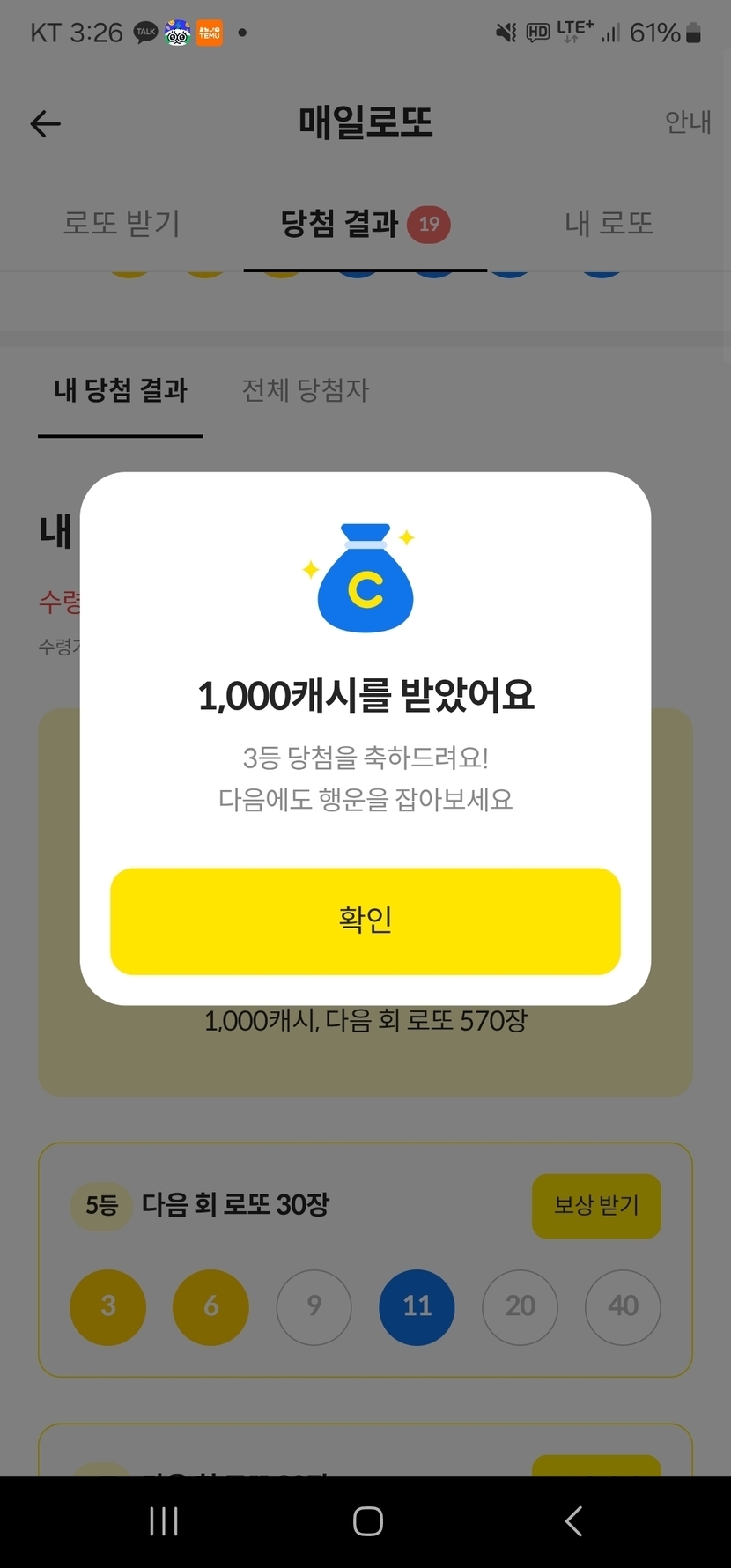This screenshot has height=1568, width=731.
Task: Open the 안내 guide link
Action: [688, 122]
